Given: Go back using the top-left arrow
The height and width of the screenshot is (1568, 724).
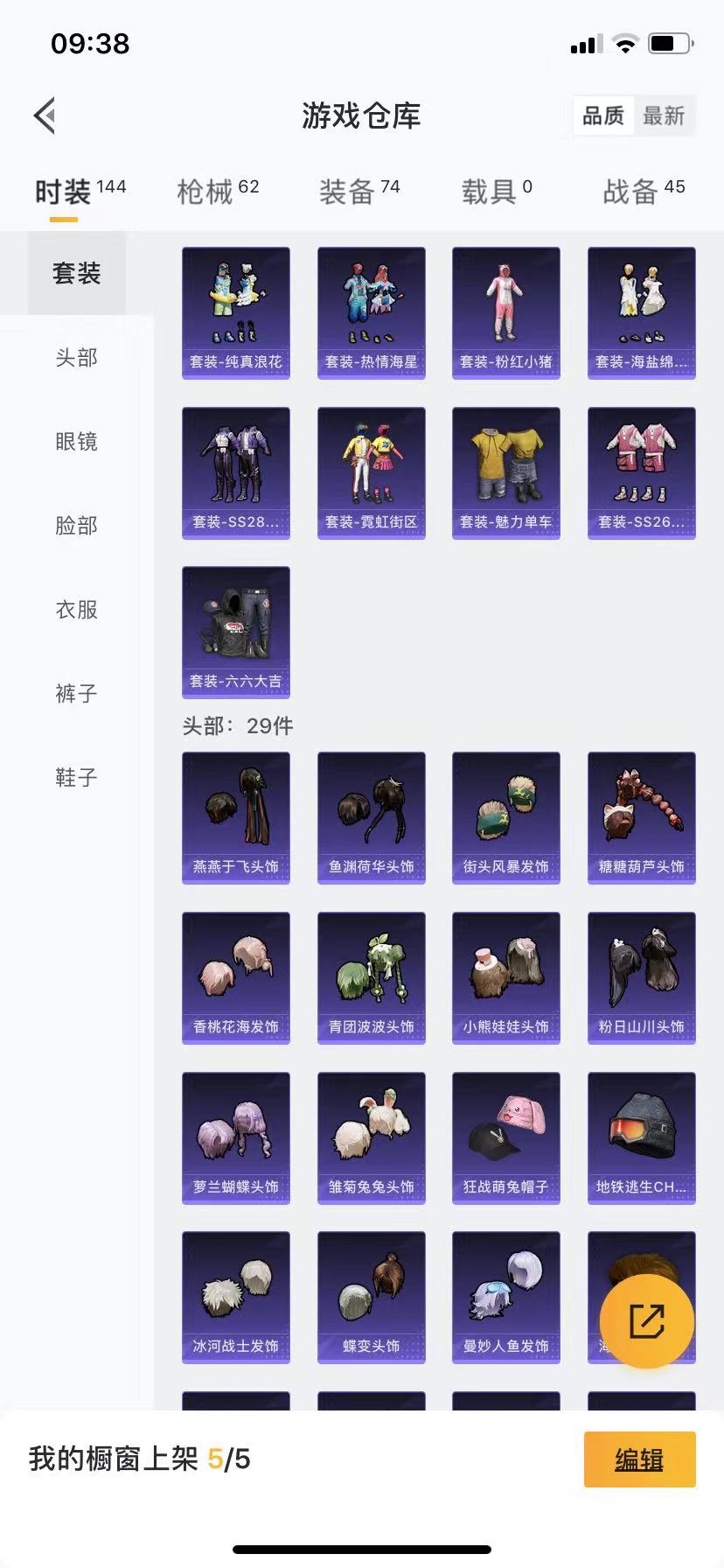Looking at the screenshot, I should click(x=45, y=115).
